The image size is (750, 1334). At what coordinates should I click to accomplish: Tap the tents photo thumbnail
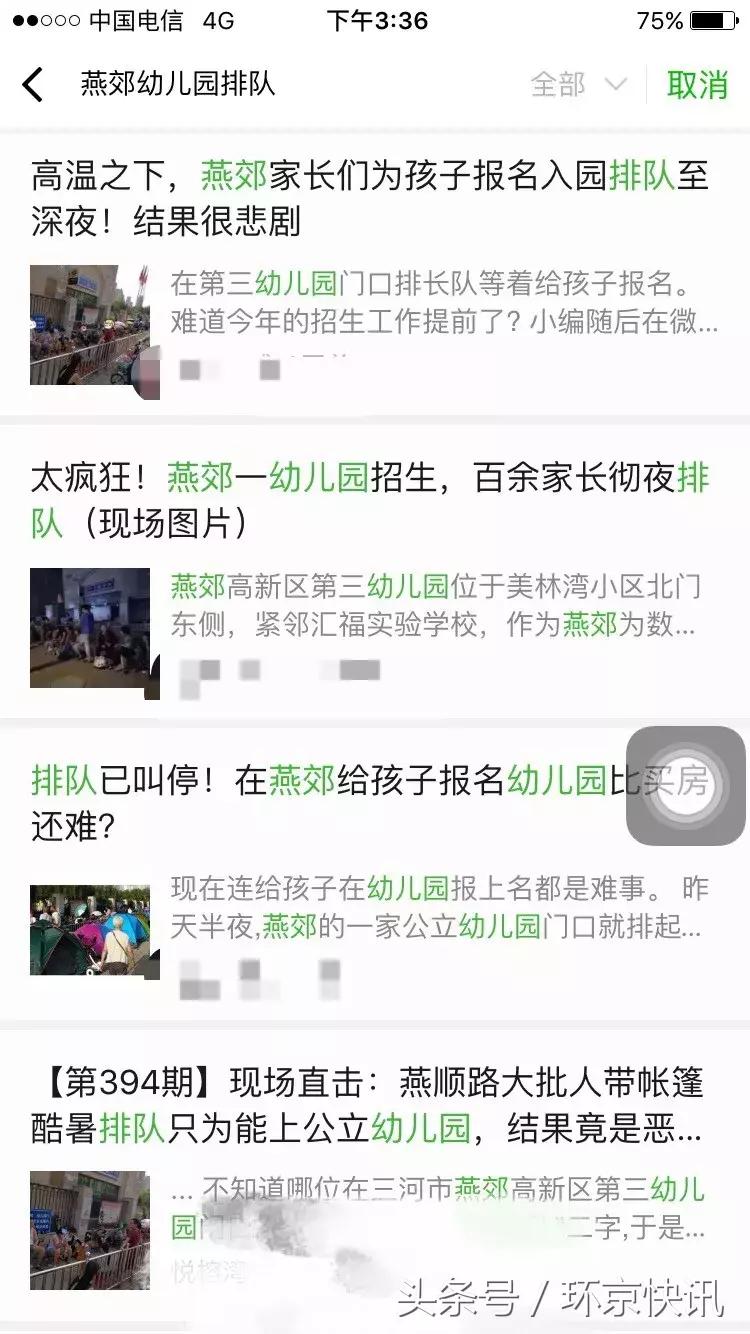(92, 928)
